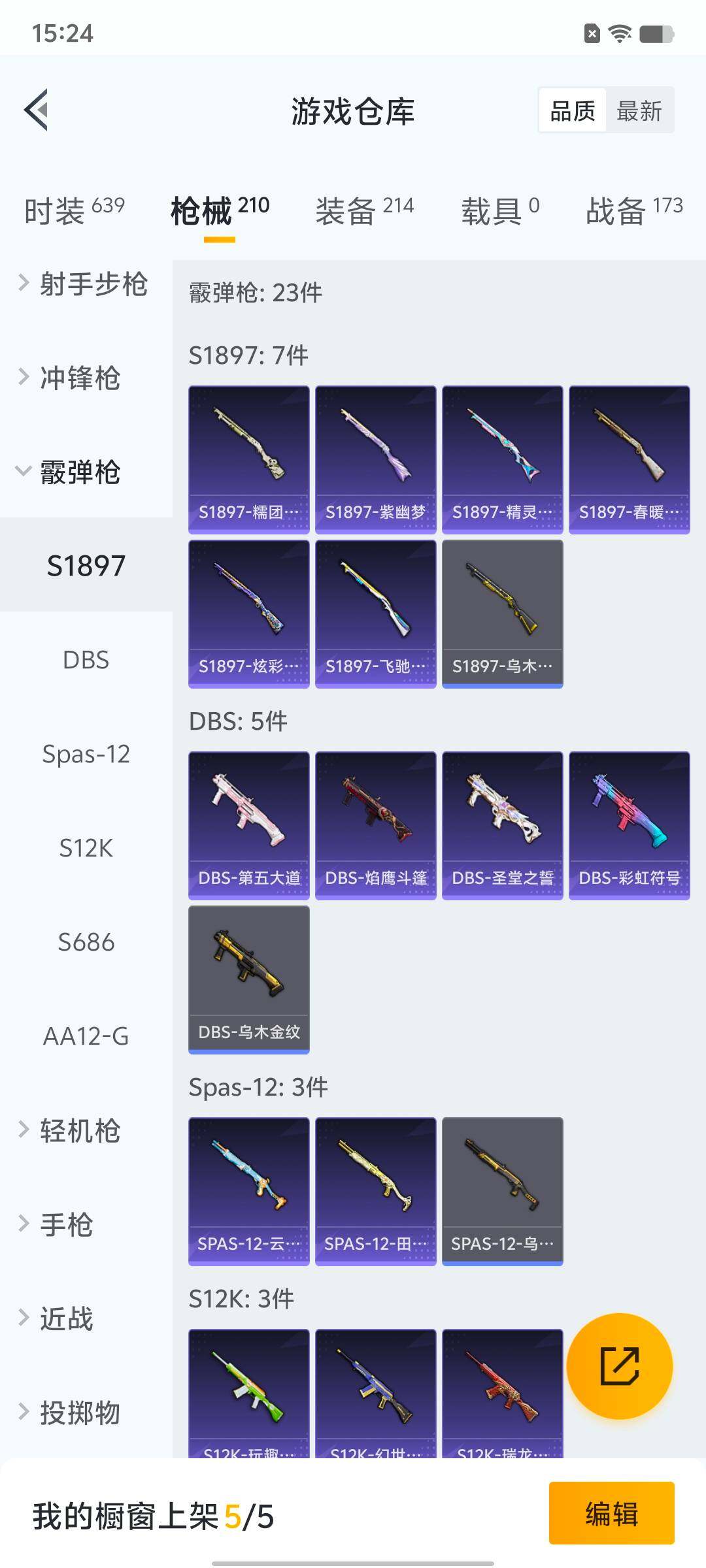View the DBS-第五大道 skin
Screen dimensions: 706x1568
tap(248, 825)
